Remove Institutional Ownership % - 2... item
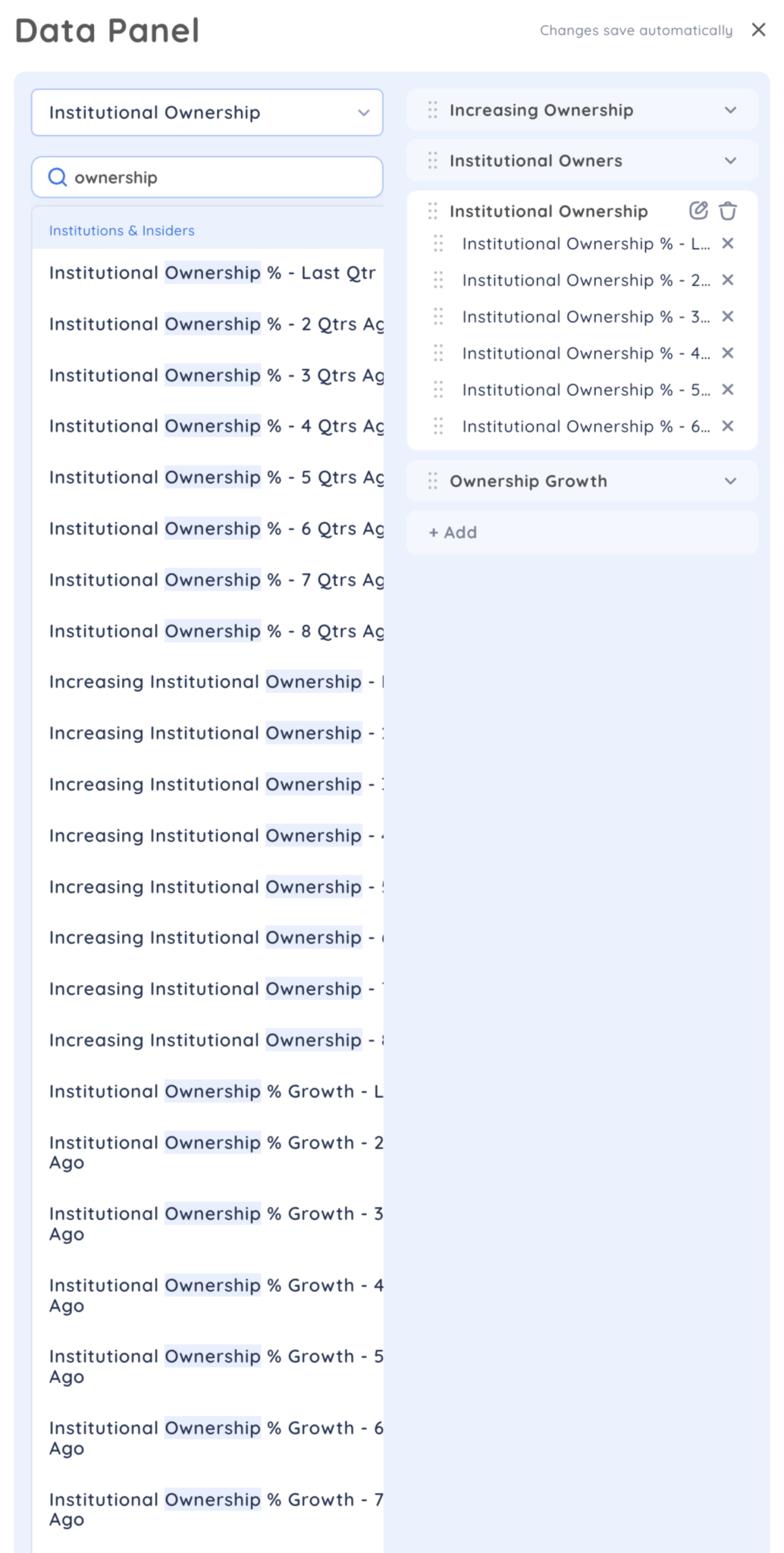The height and width of the screenshot is (1553, 784). (x=727, y=280)
